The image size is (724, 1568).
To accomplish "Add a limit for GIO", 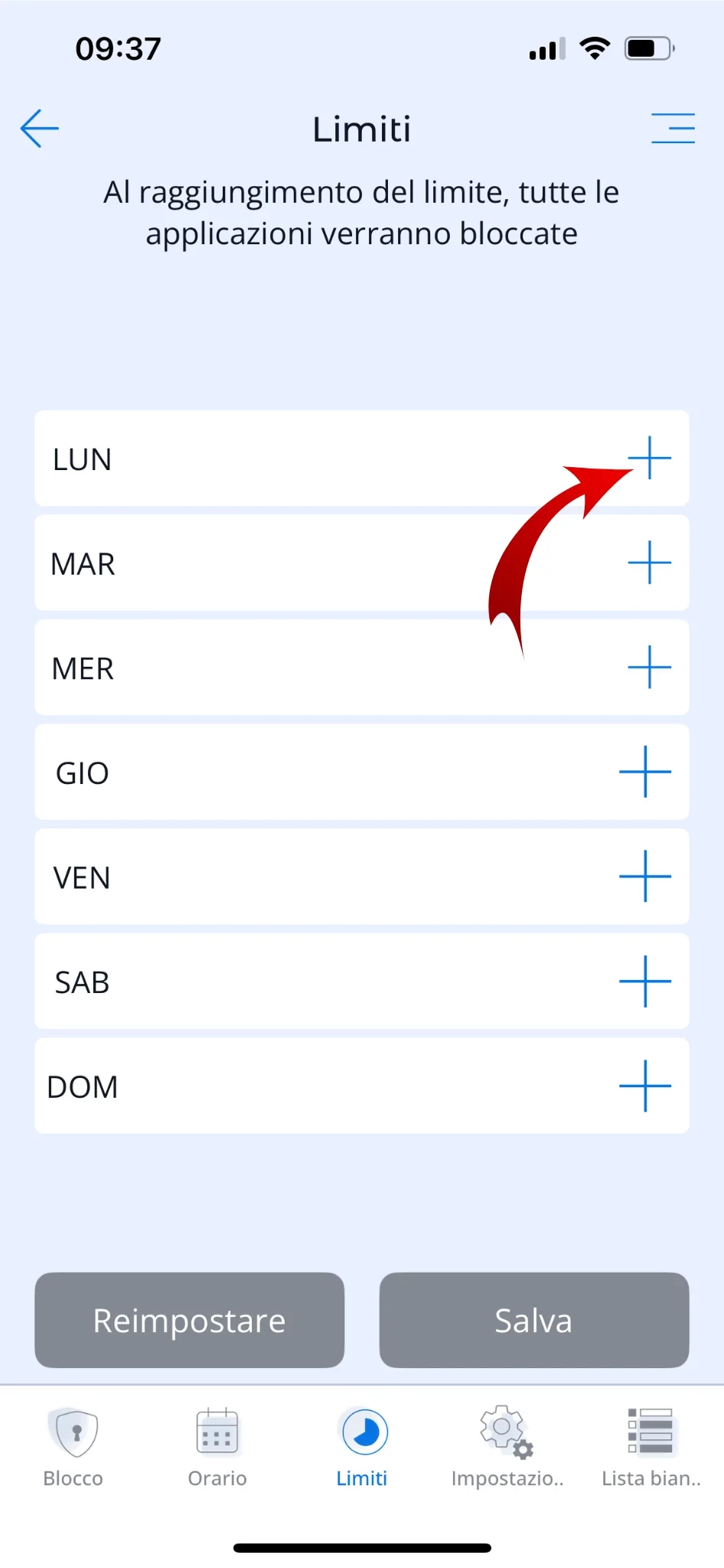I will coord(645,772).
